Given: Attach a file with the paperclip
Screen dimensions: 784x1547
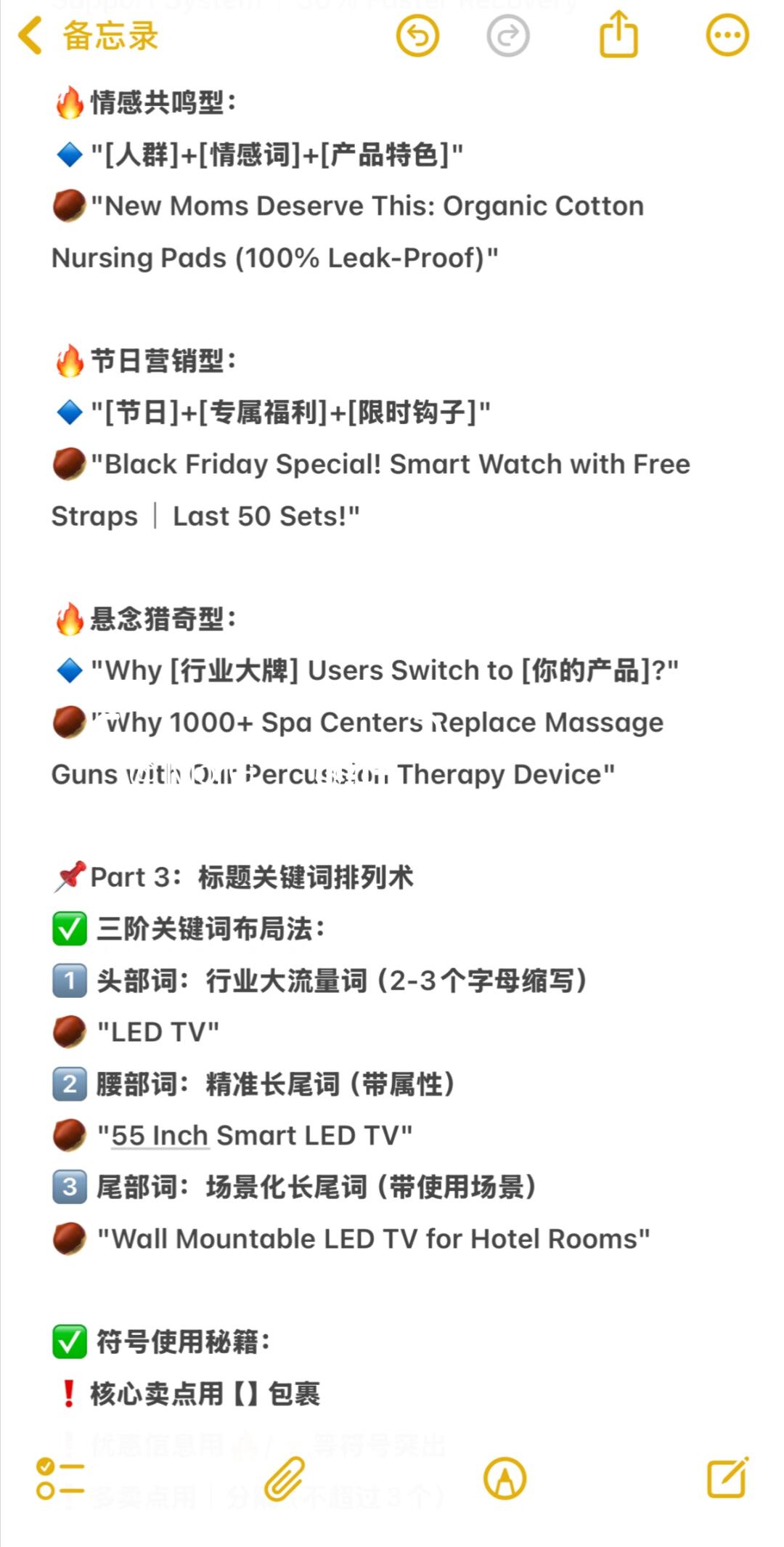Looking at the screenshot, I should [x=284, y=1479].
